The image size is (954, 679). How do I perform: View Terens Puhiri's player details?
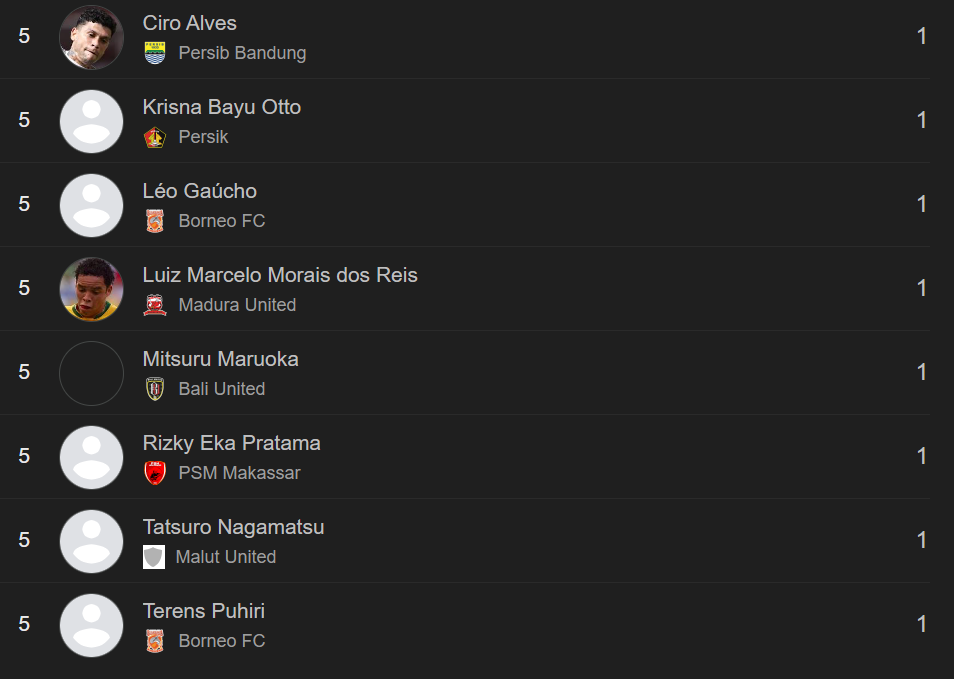203,611
